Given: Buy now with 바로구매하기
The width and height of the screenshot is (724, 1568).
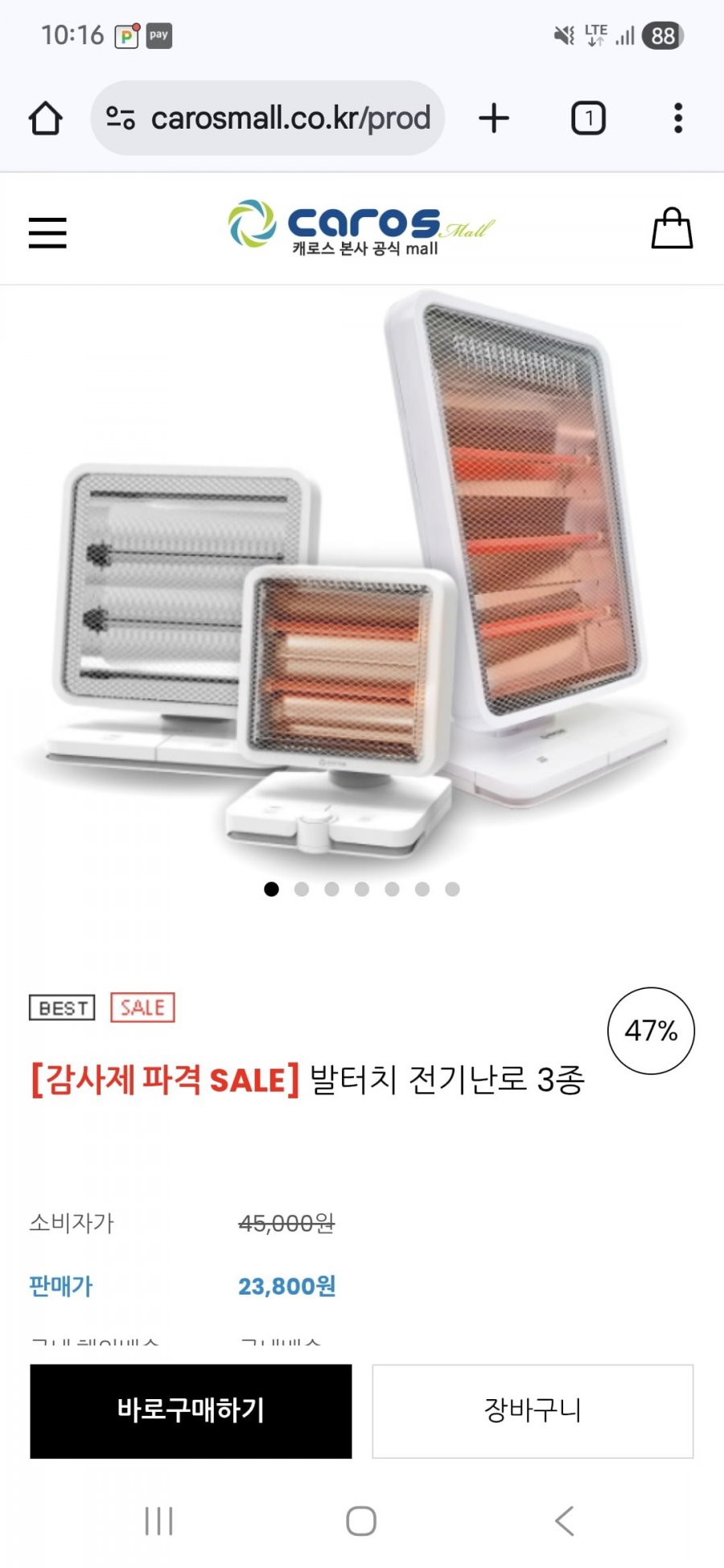Looking at the screenshot, I should (x=191, y=1410).
